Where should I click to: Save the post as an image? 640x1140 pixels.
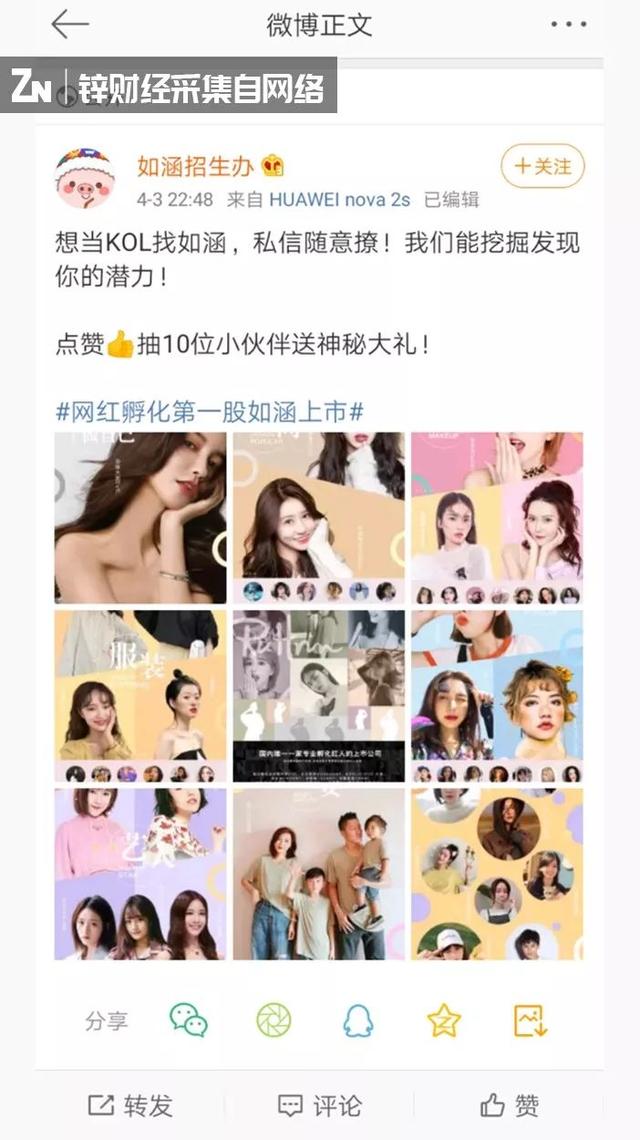pos(530,1021)
